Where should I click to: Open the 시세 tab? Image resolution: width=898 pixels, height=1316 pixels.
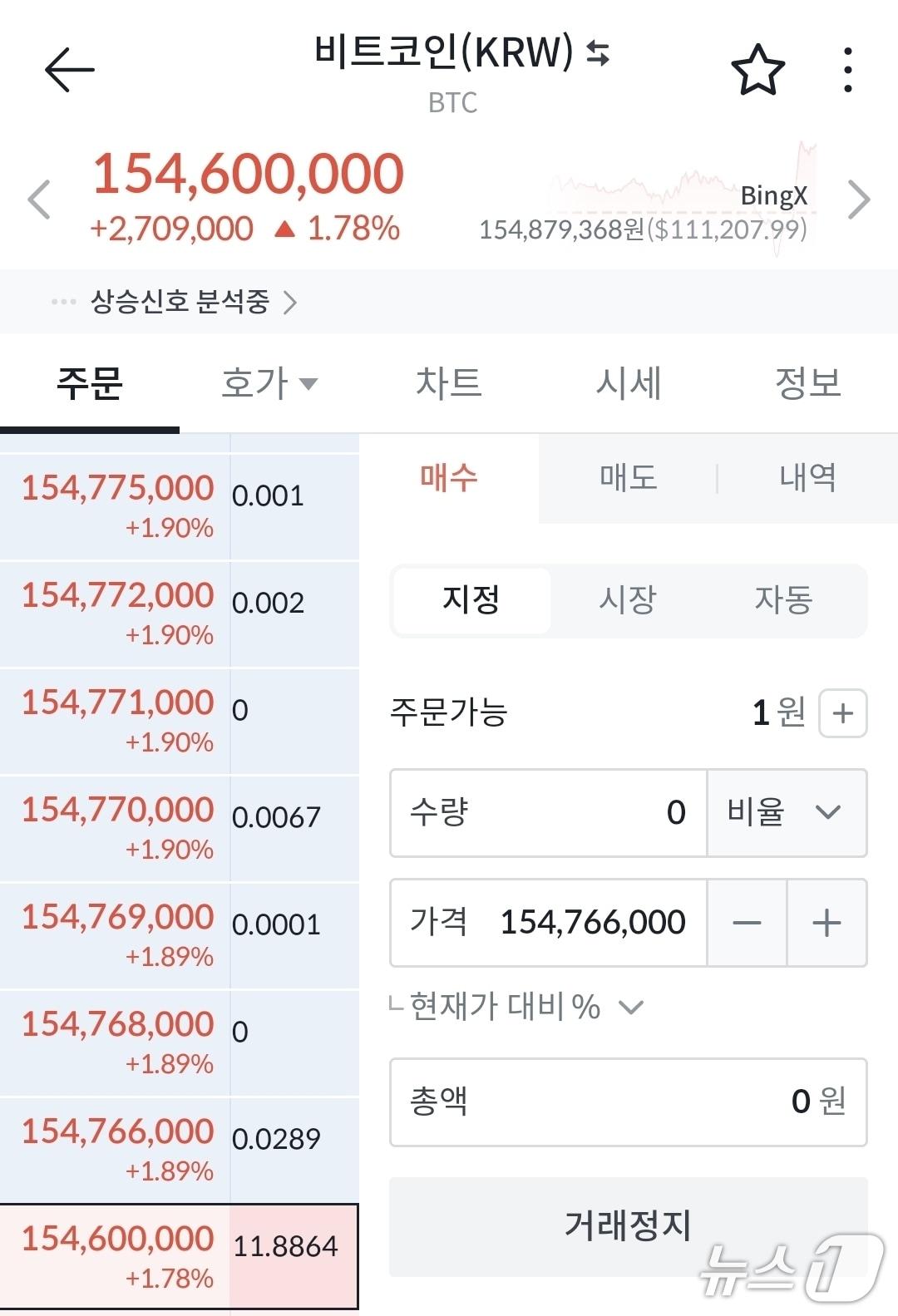629,382
